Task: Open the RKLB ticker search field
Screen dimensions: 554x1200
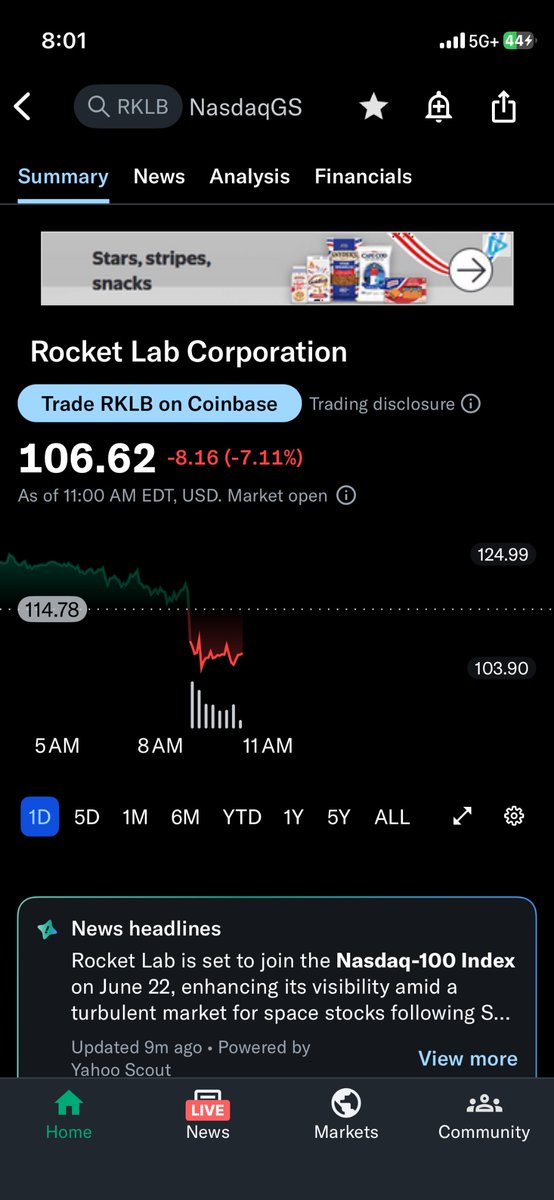Action: 128,107
